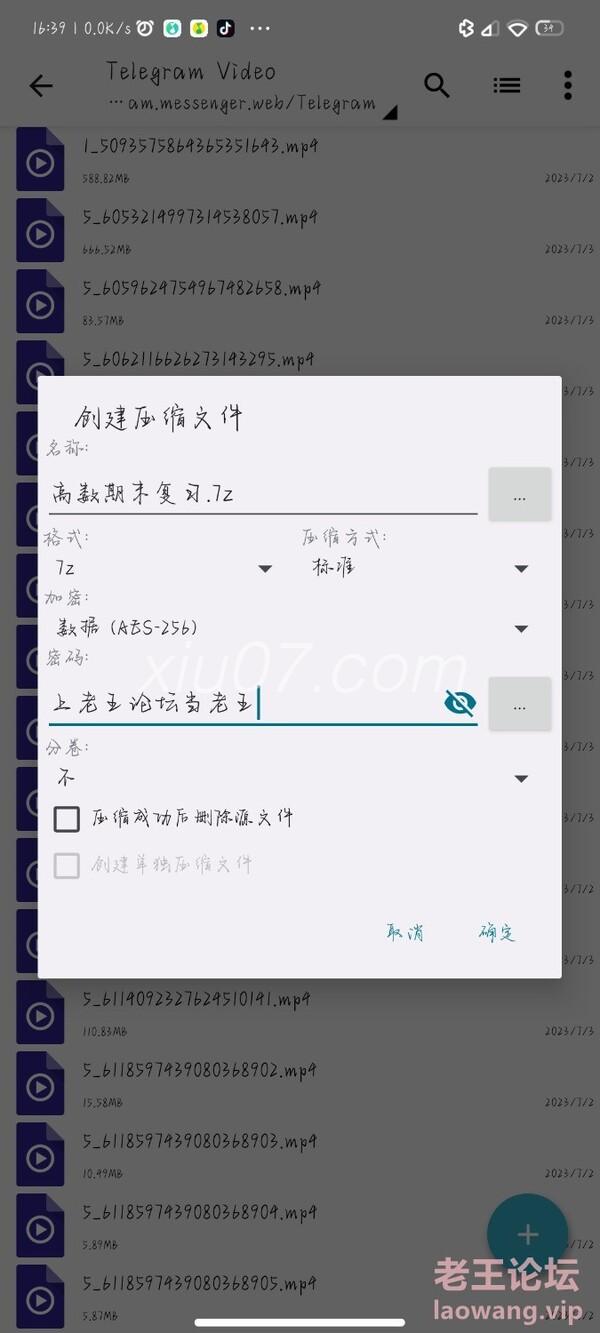Viewport: 600px width, 1333px height.
Task: Open the 格式 dropdown showing 7z
Action: click(165, 568)
